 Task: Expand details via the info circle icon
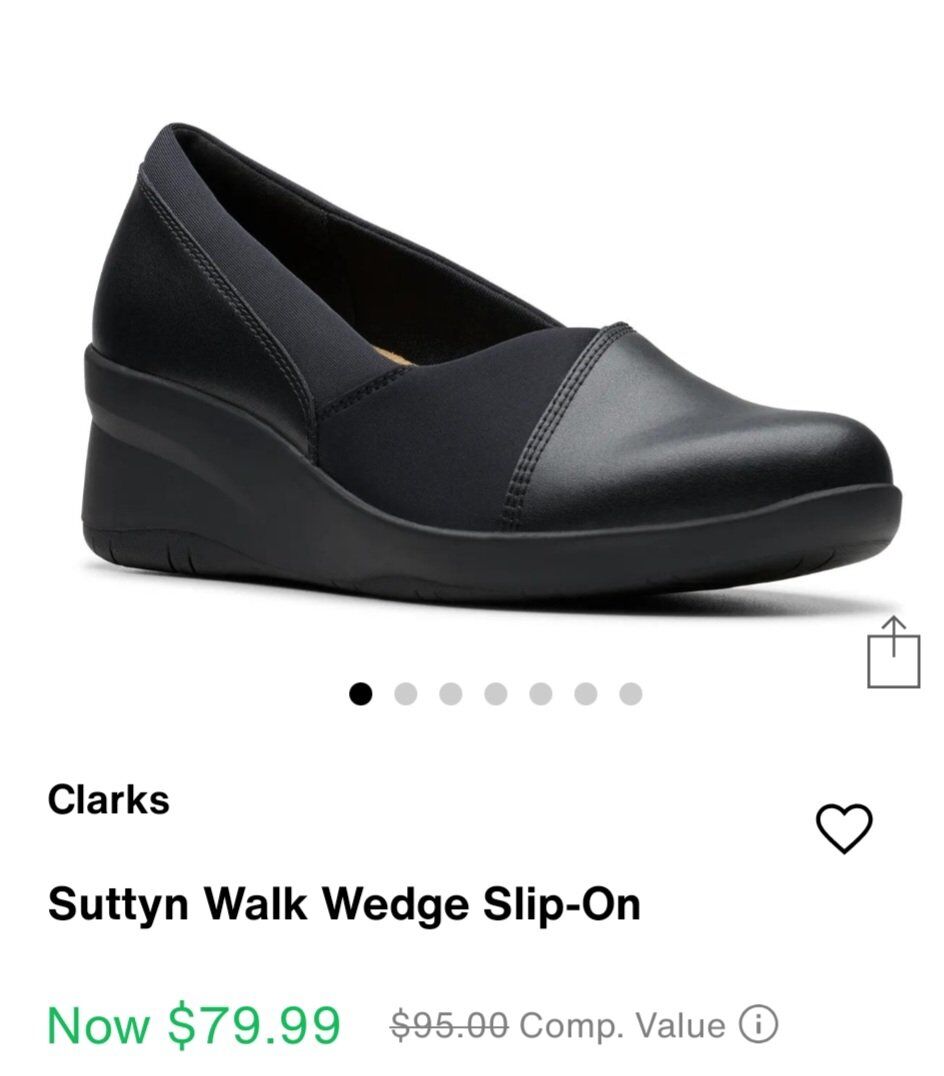[x=759, y=1024]
